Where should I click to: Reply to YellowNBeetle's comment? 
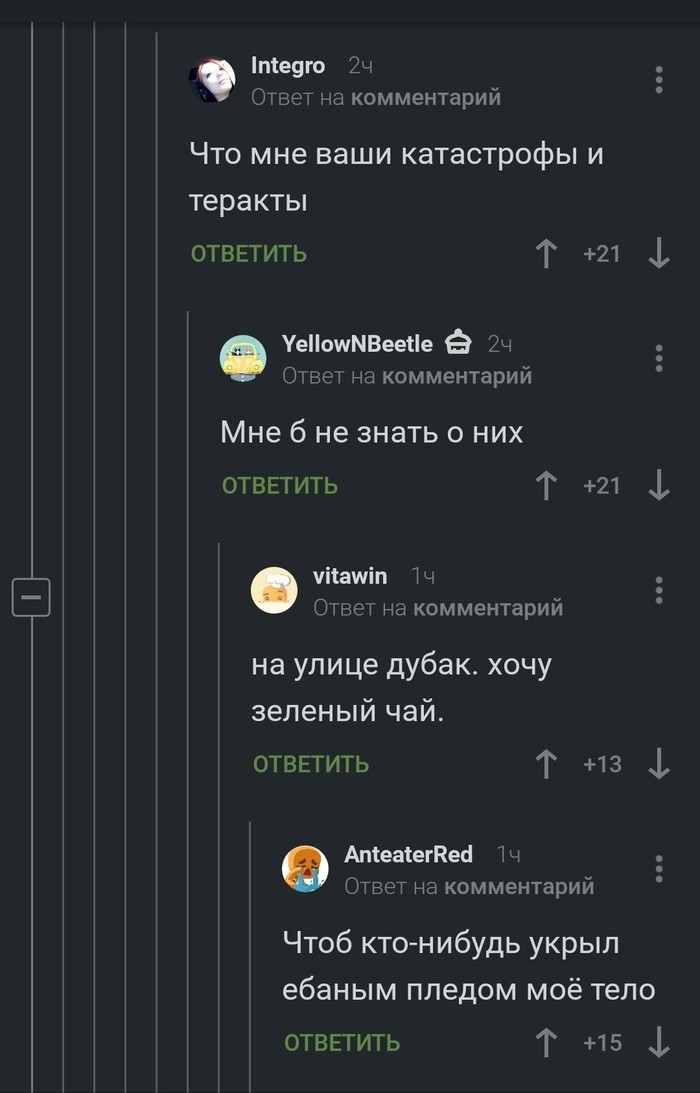pos(279,486)
